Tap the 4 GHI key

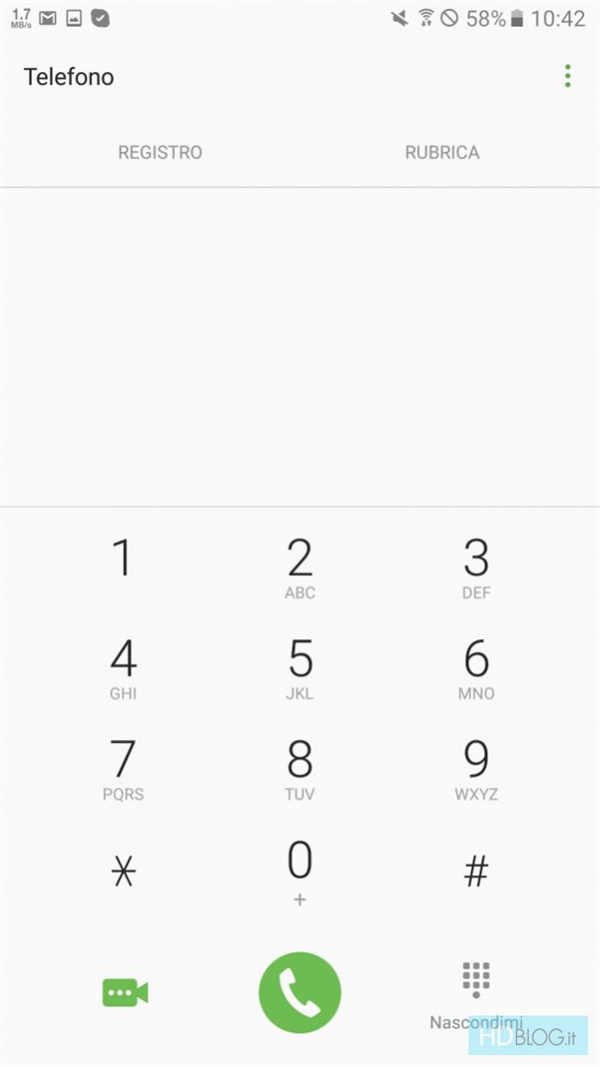[x=122, y=668]
